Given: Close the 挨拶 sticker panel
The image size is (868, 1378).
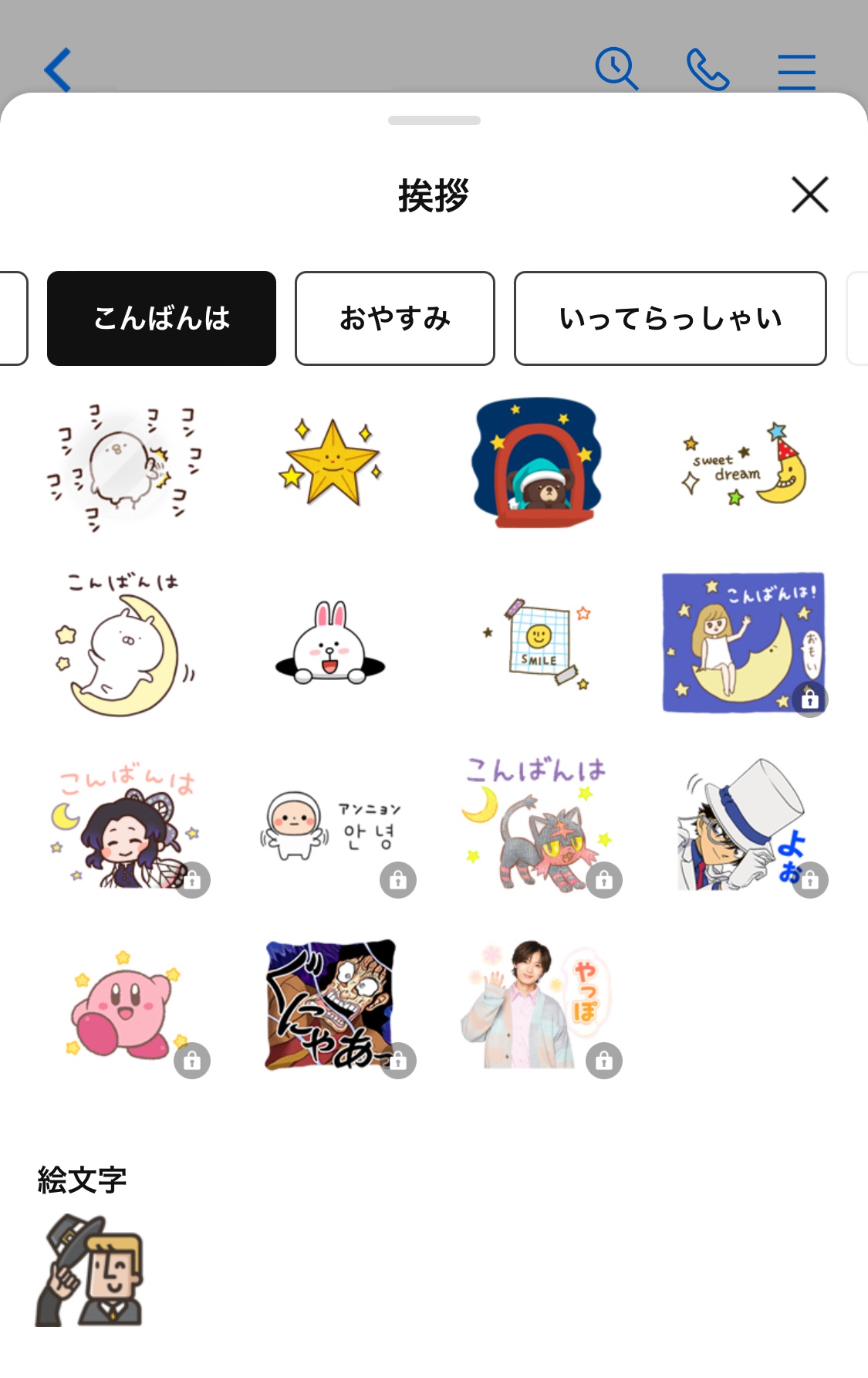Looking at the screenshot, I should (x=809, y=195).
